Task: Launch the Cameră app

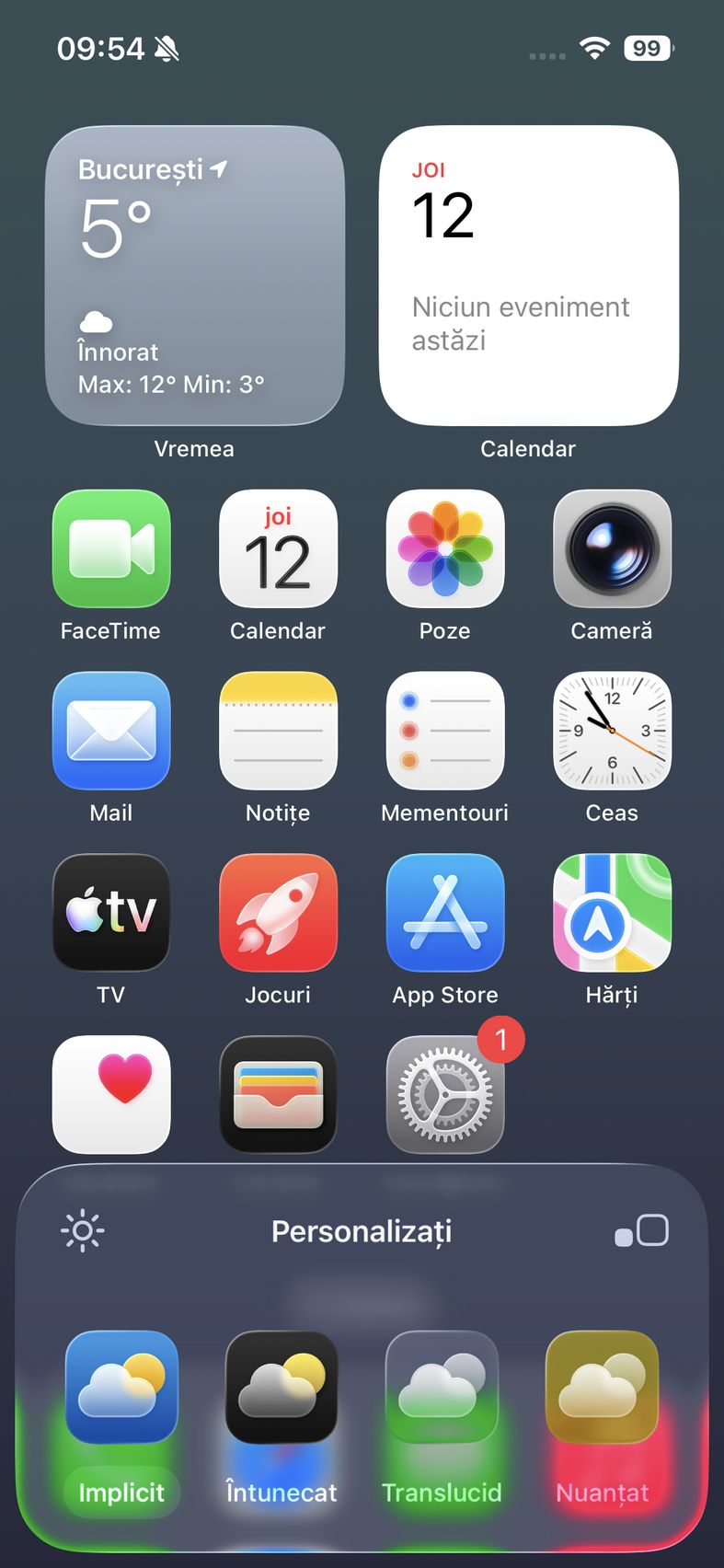Action: point(612,548)
